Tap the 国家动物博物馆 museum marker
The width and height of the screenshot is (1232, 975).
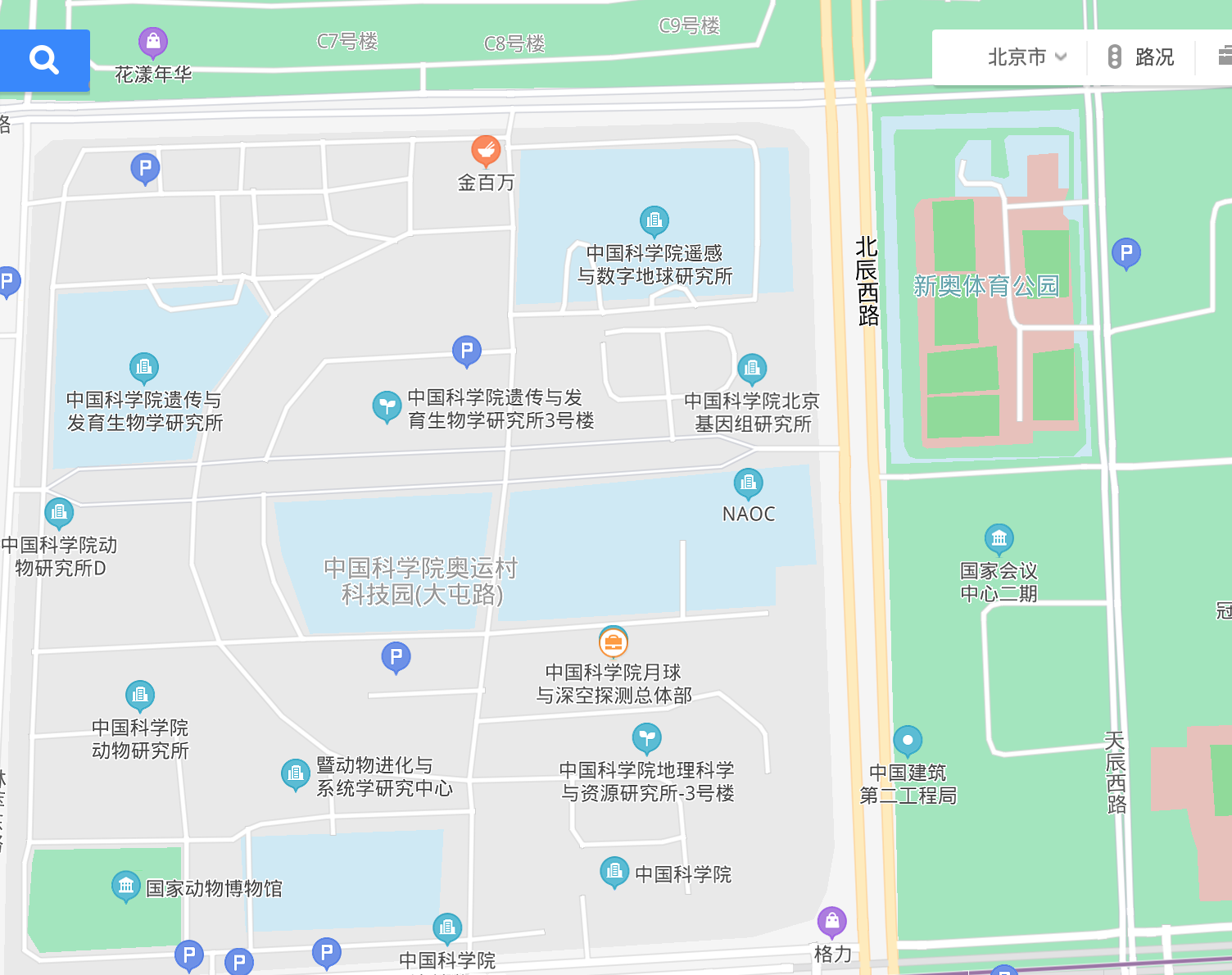(x=126, y=886)
